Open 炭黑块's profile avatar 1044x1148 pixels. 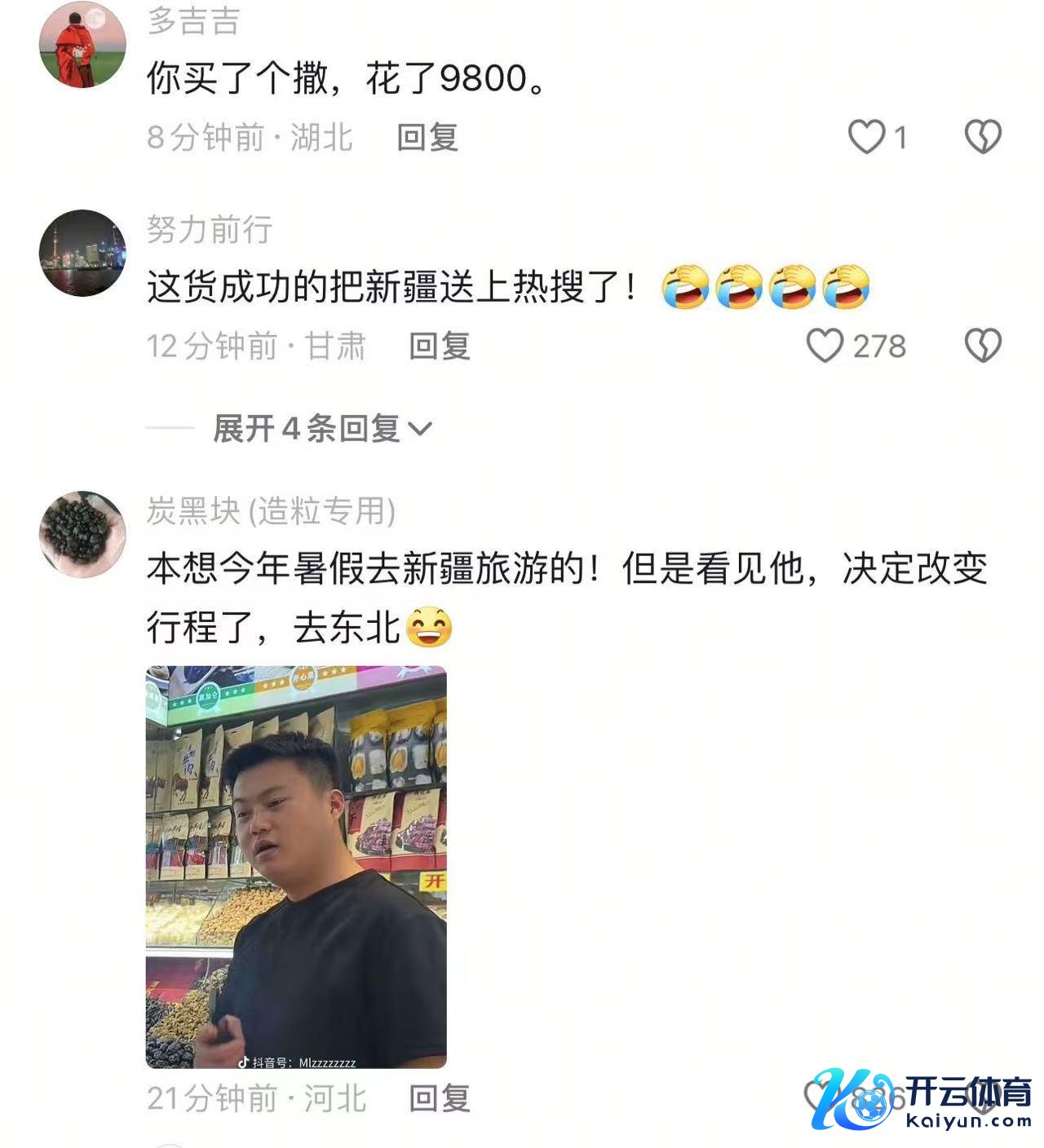[82, 534]
